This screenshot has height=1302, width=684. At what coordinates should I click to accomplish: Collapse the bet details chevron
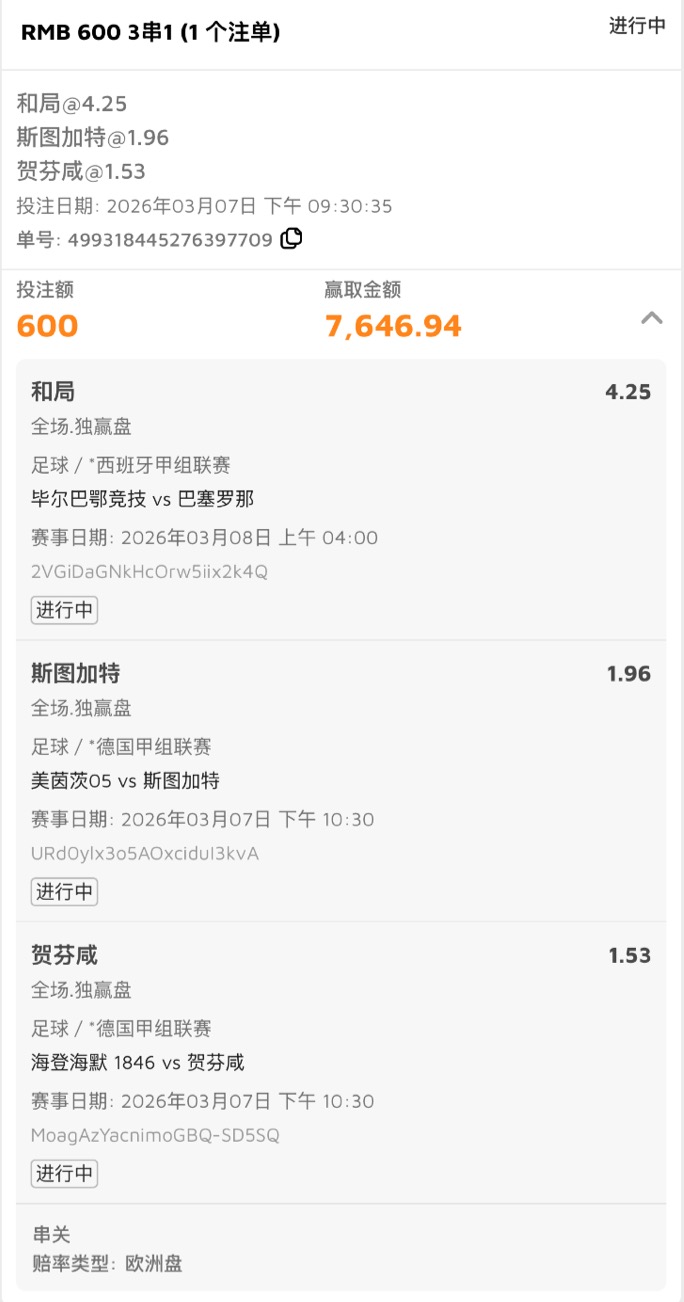(651, 318)
